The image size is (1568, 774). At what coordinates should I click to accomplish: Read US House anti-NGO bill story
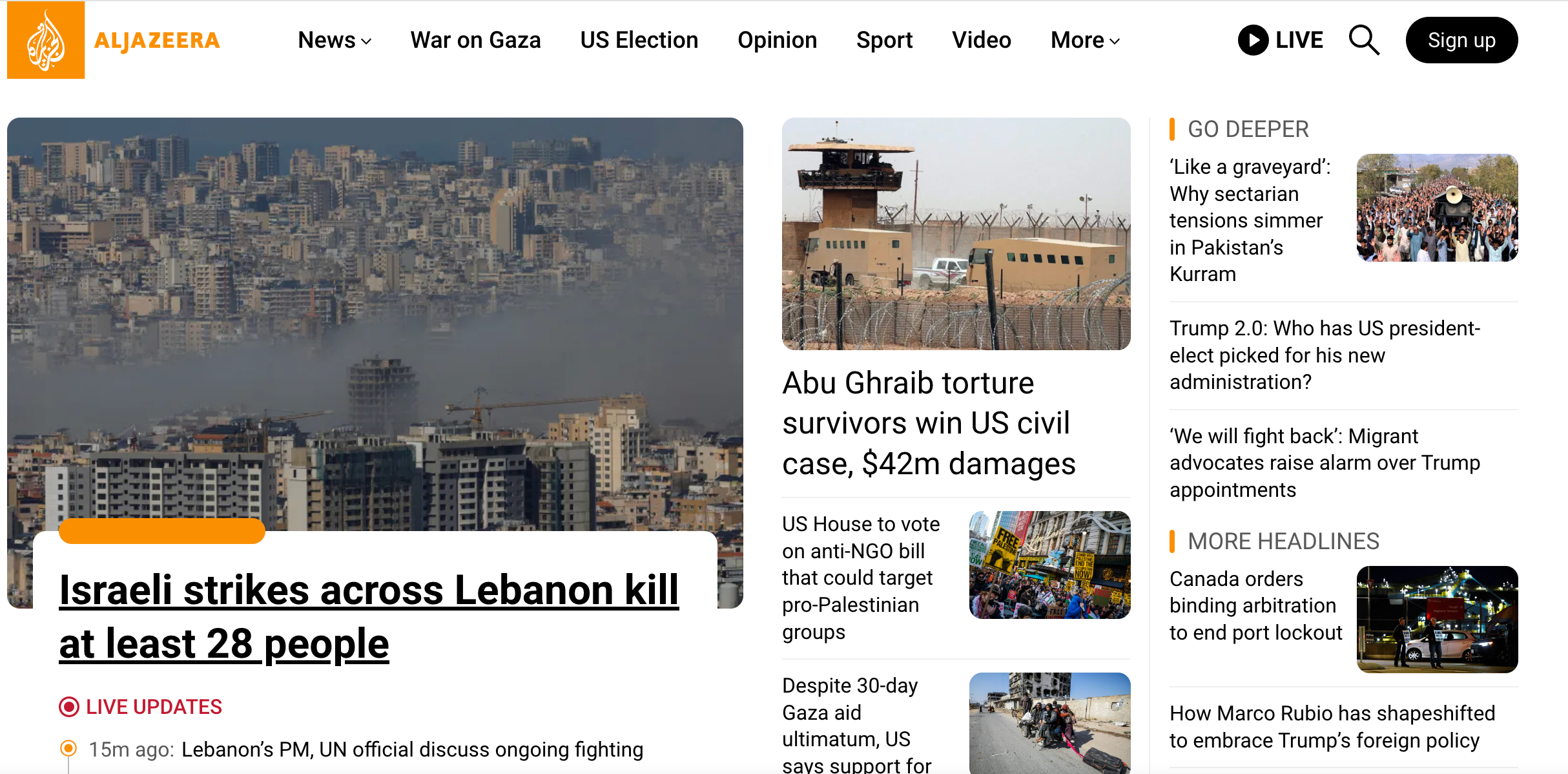click(861, 578)
